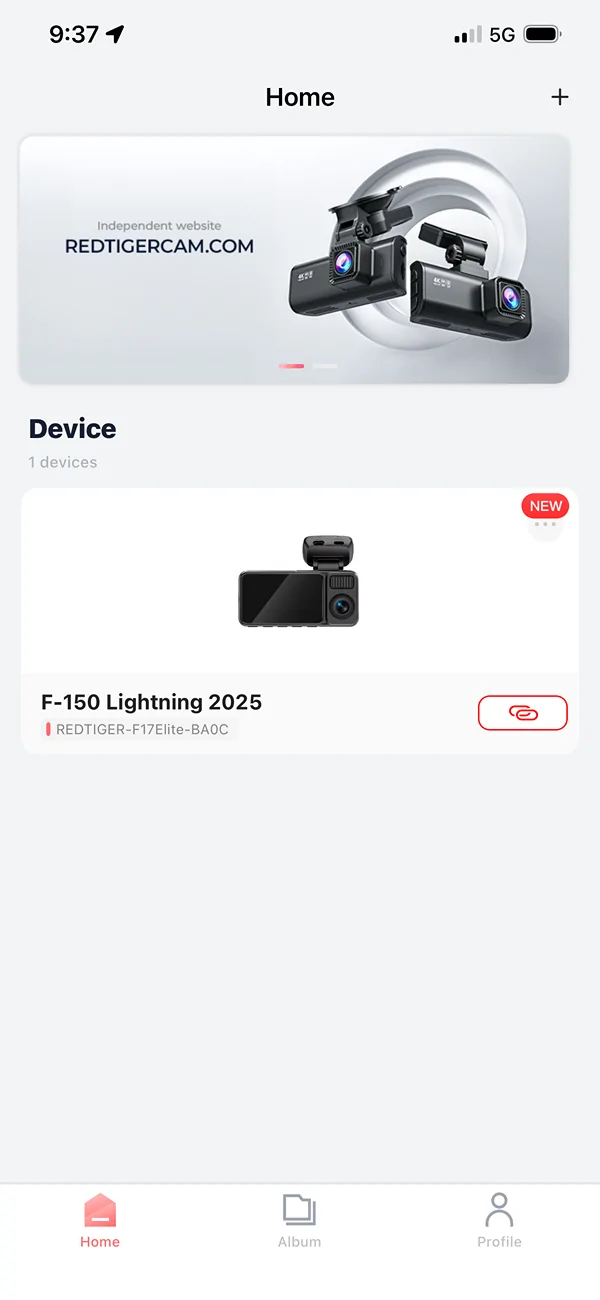
Task: Add a new device with the plus icon
Action: [560, 97]
